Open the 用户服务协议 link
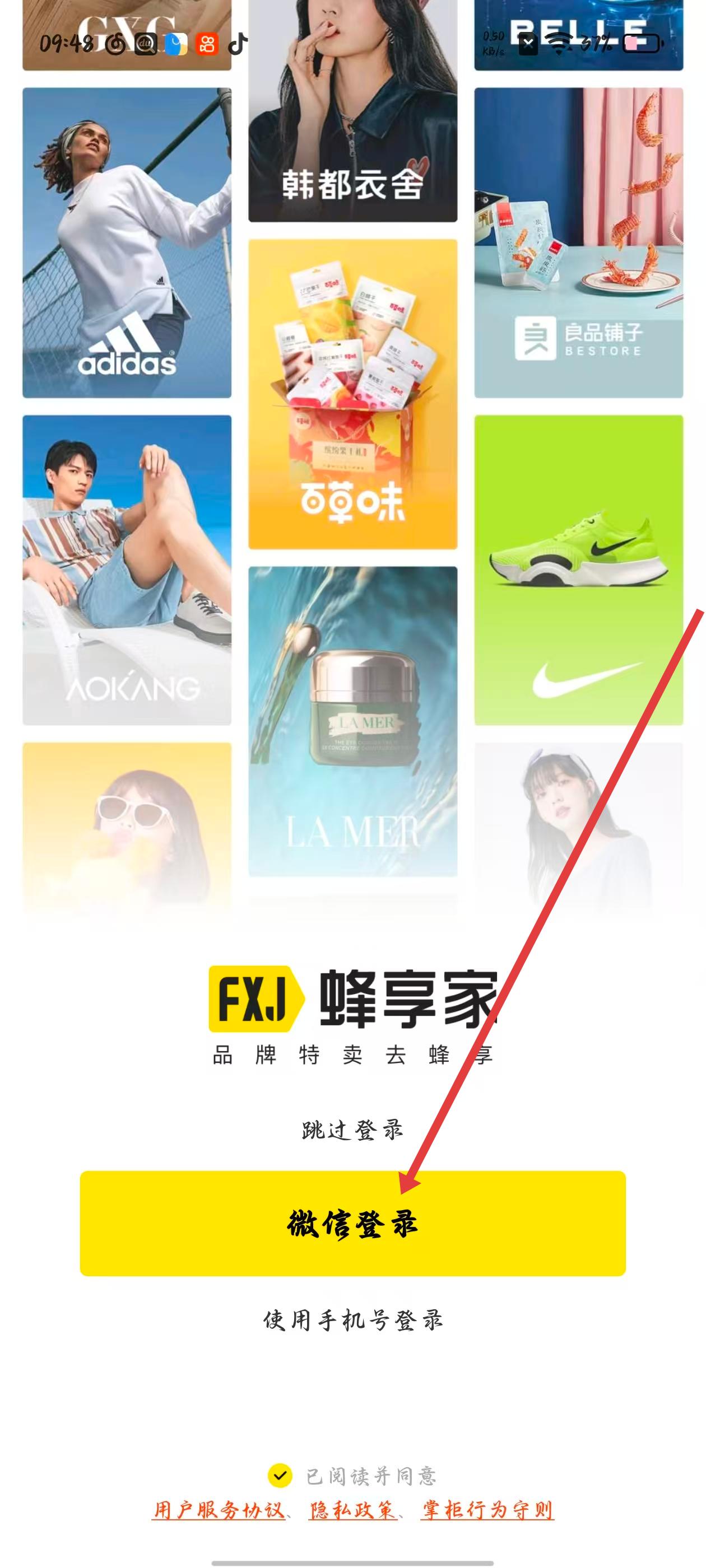The height and width of the screenshot is (1568, 706). [x=219, y=1510]
